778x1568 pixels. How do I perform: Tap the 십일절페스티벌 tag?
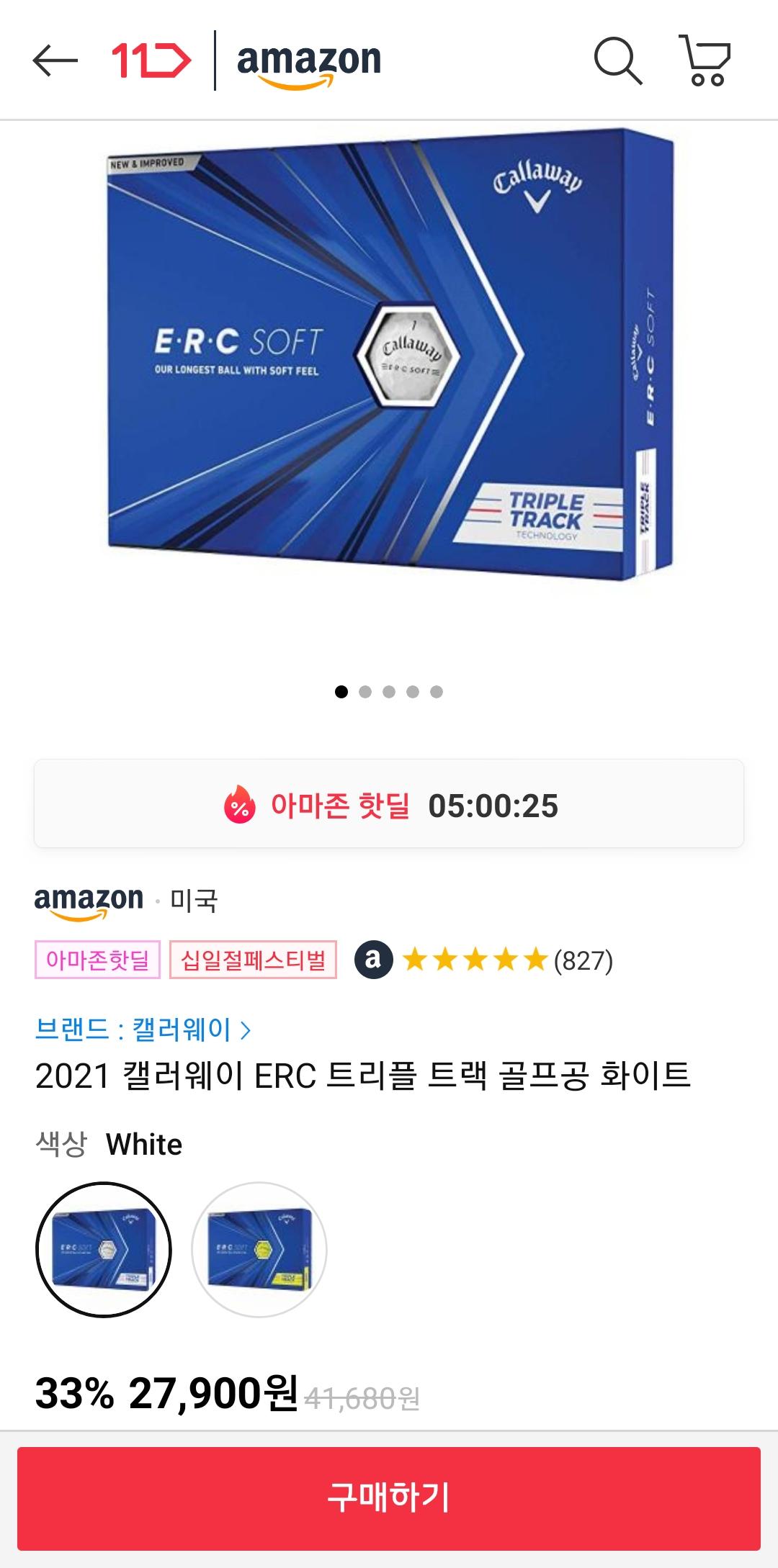(x=253, y=960)
